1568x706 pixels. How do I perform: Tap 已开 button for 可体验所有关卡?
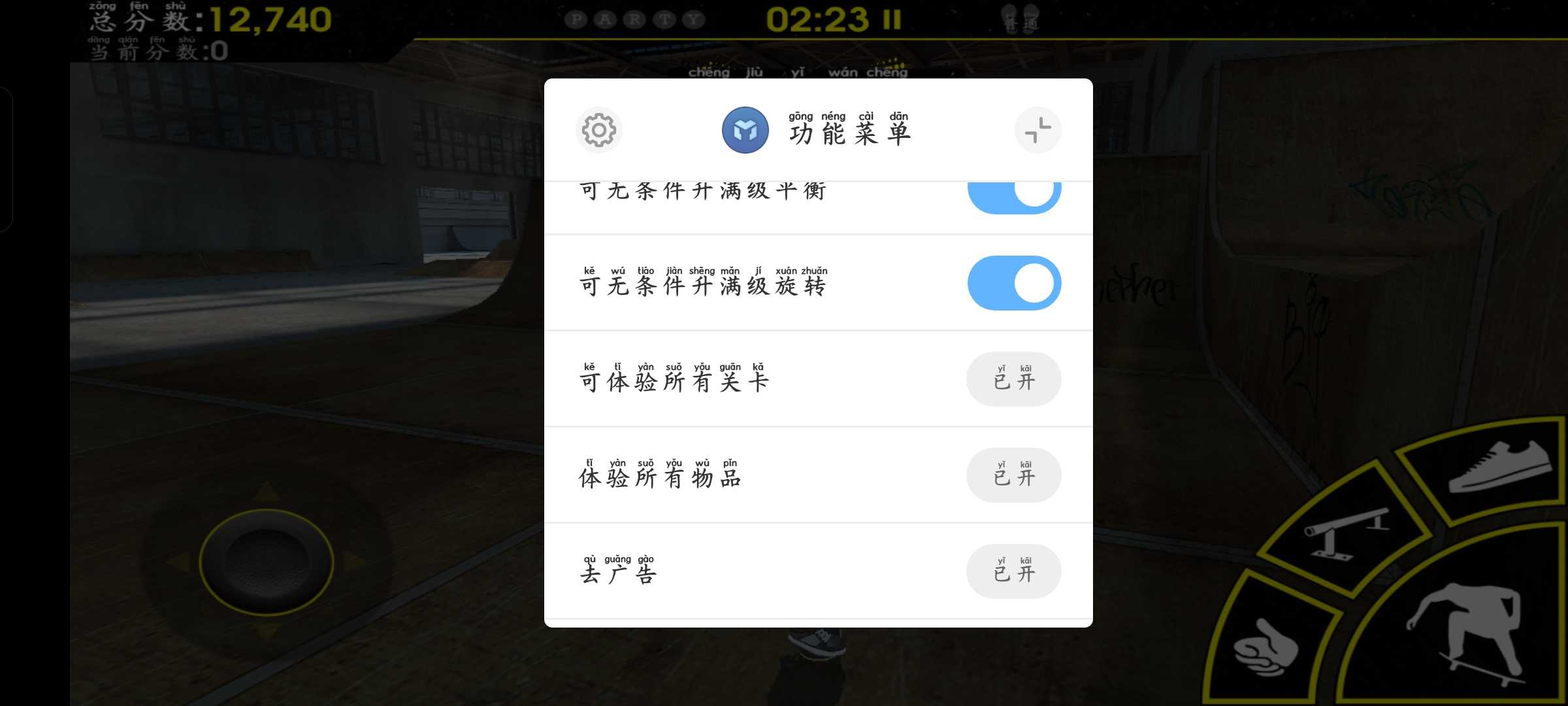[x=1013, y=379]
